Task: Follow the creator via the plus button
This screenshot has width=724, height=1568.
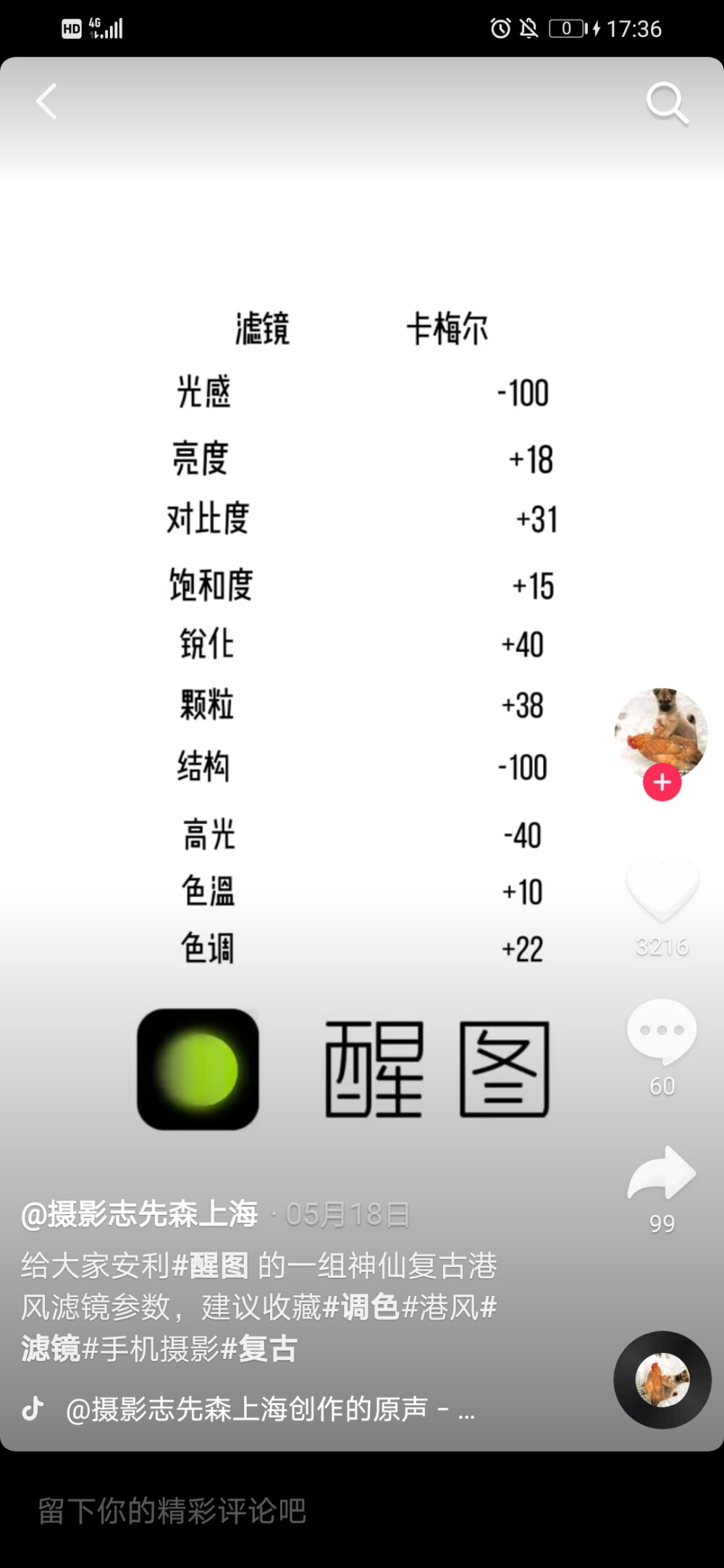Action: 661,781
